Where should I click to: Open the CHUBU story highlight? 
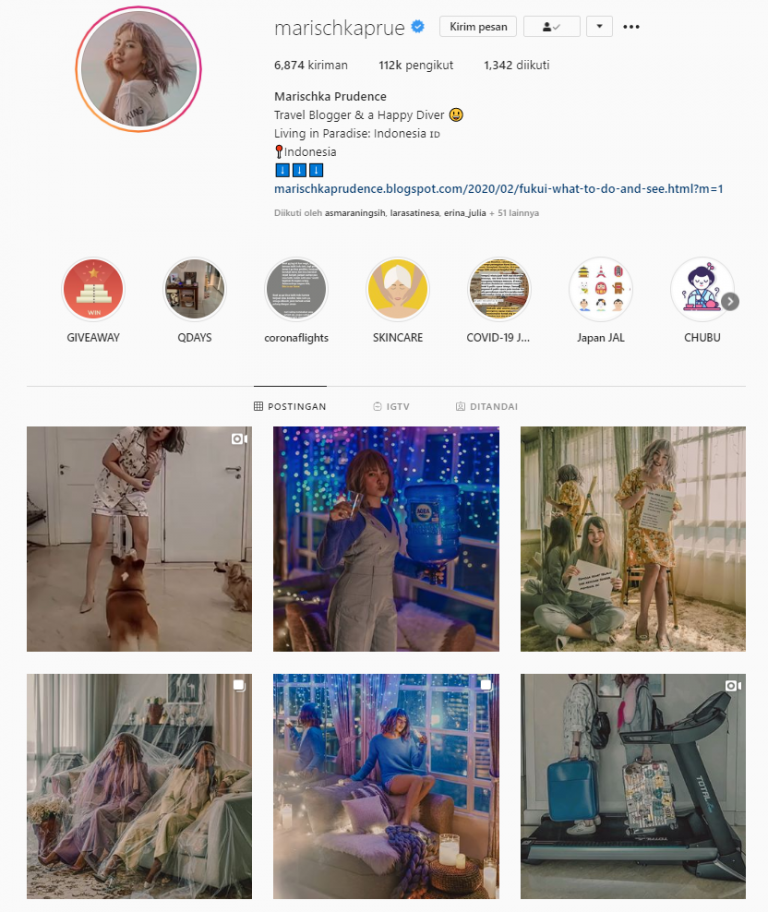pos(701,290)
